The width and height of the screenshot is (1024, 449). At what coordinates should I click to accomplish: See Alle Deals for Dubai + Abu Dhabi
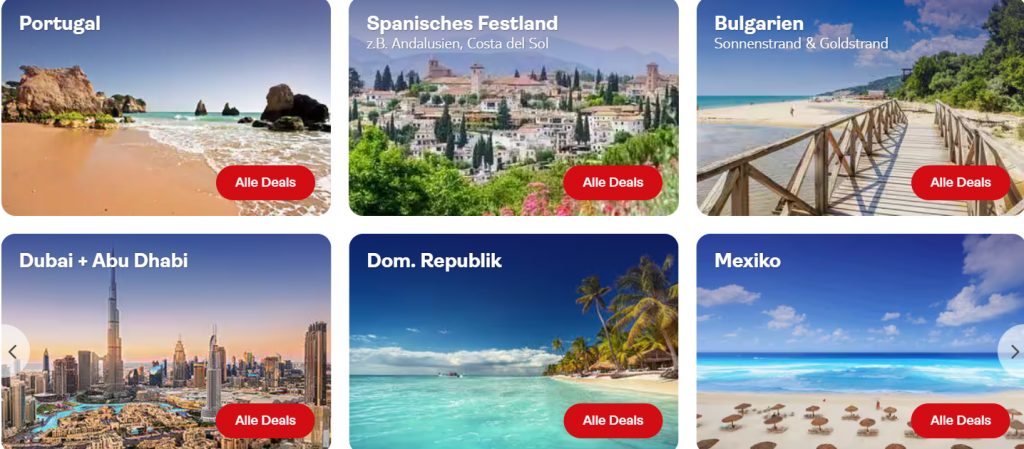(x=265, y=421)
